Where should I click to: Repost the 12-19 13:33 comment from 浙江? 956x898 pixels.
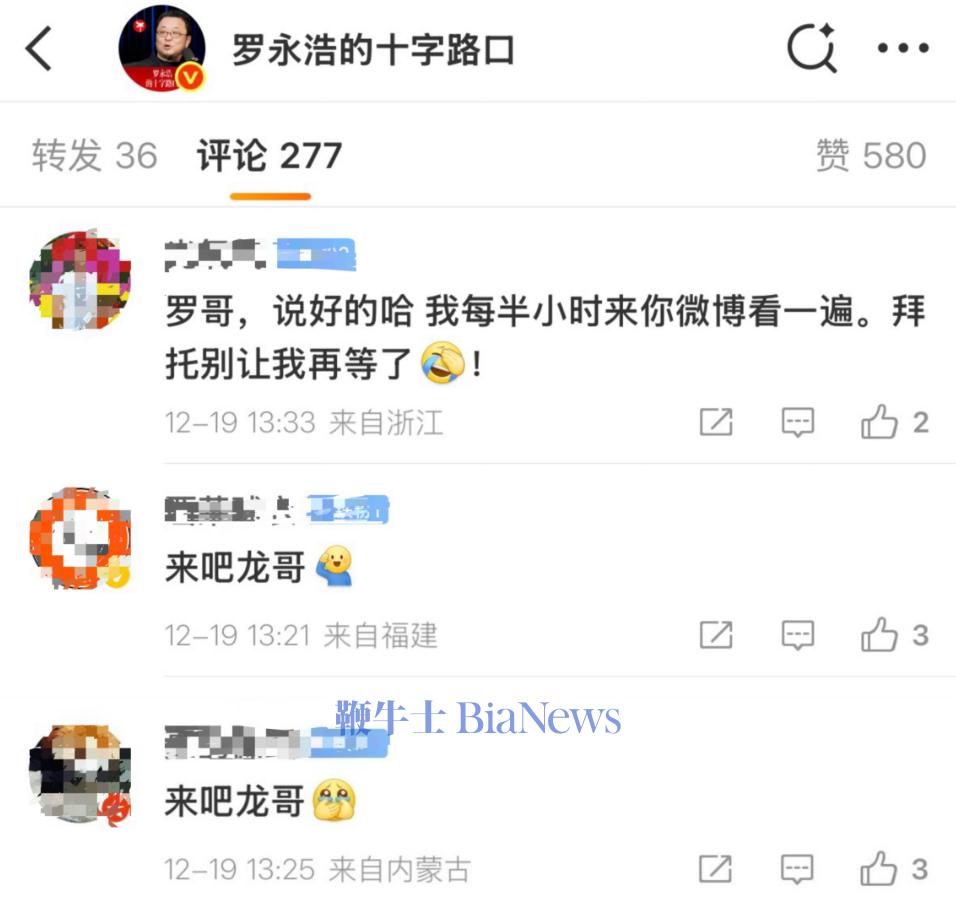pos(716,423)
